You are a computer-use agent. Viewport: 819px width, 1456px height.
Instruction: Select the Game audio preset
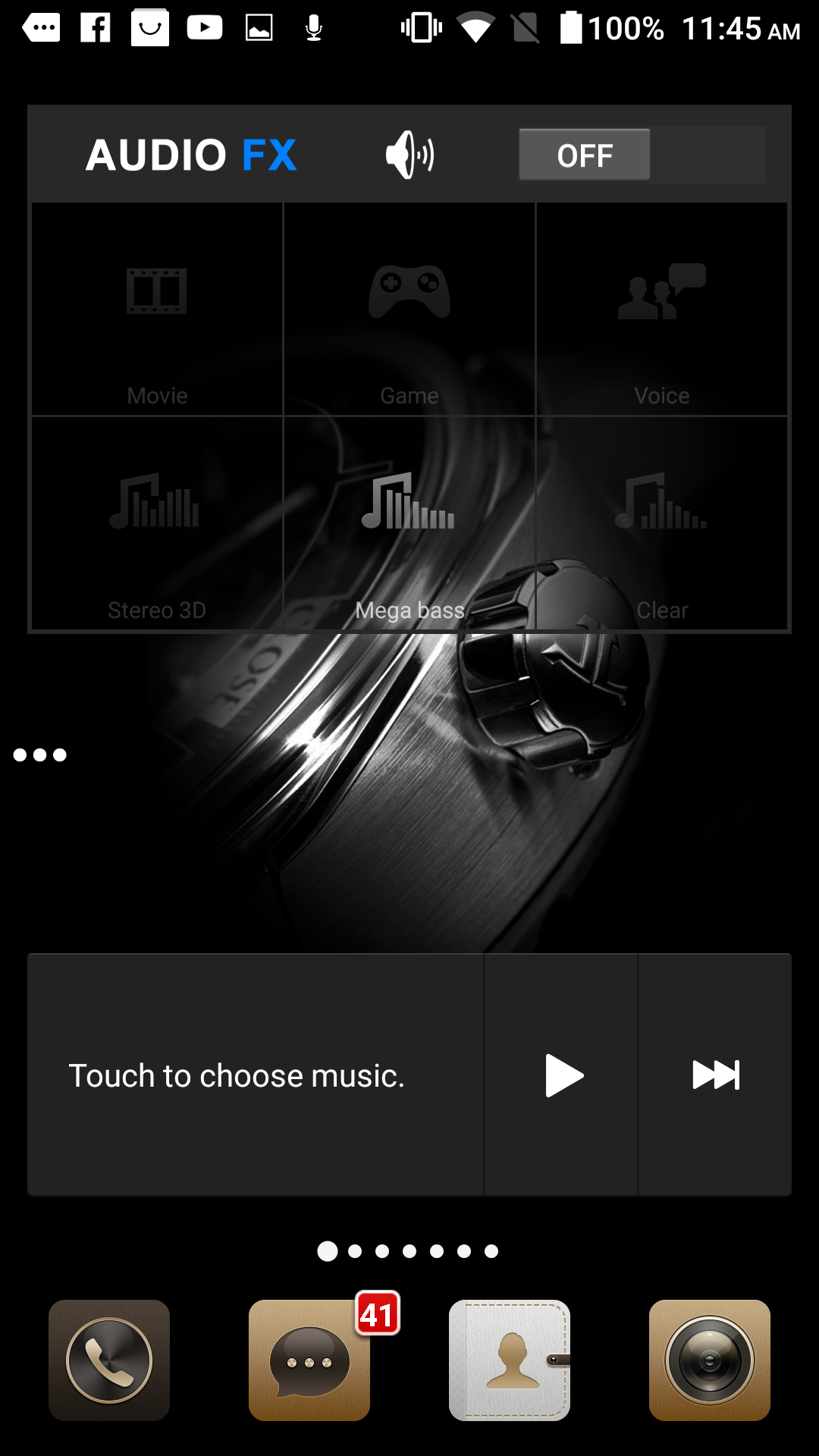tap(409, 309)
